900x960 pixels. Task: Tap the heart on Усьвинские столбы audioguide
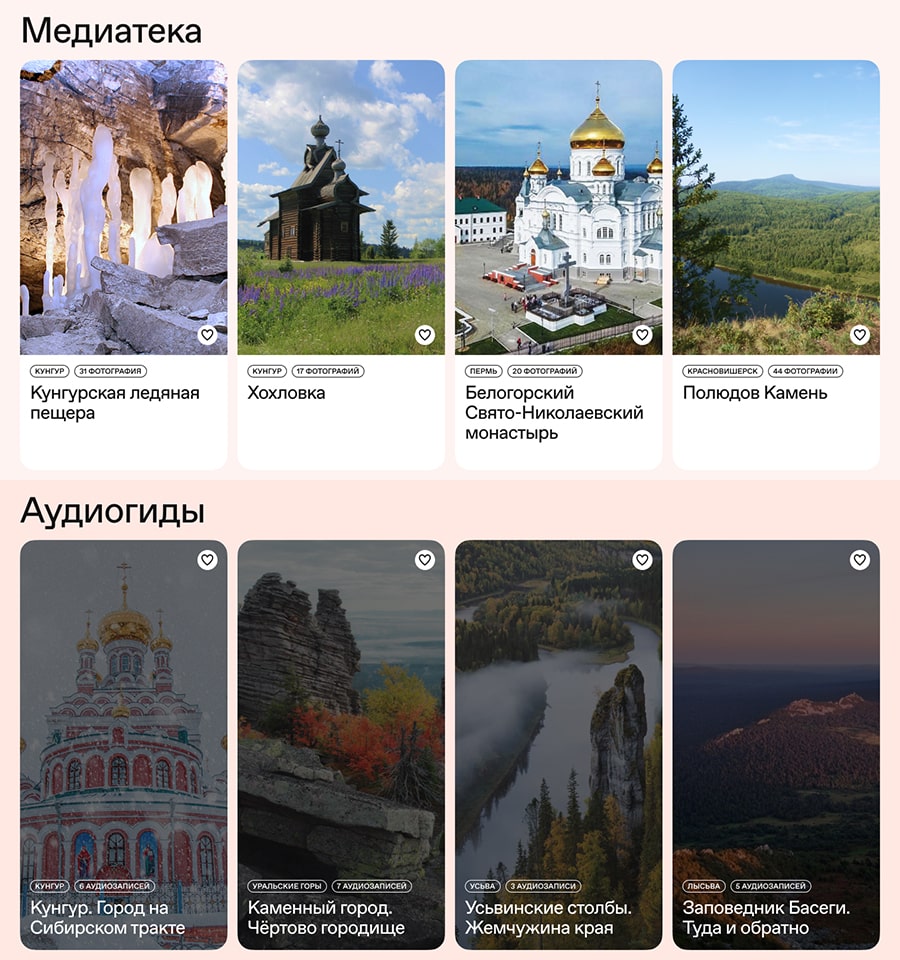point(642,560)
